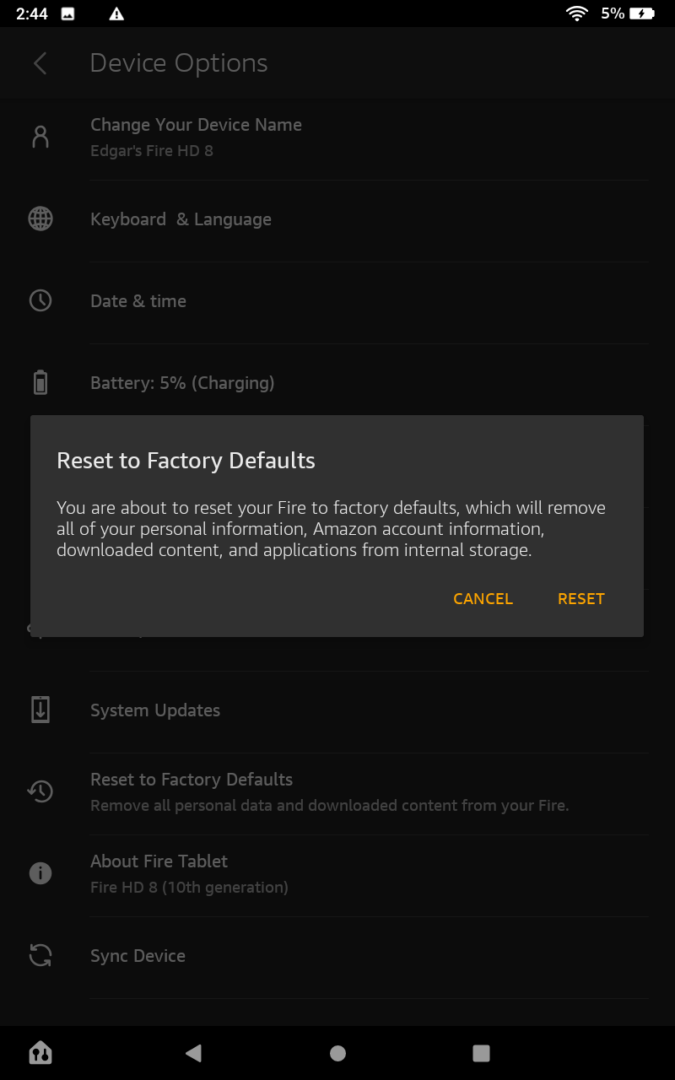
Task: Open recent apps with the square button
Action: coord(481,1052)
